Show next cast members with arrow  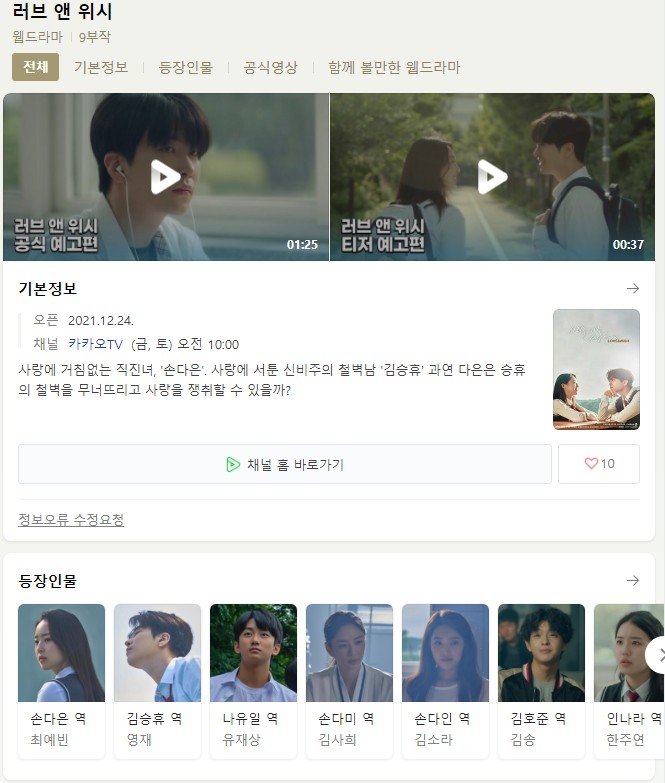pyautogui.click(x=657, y=656)
